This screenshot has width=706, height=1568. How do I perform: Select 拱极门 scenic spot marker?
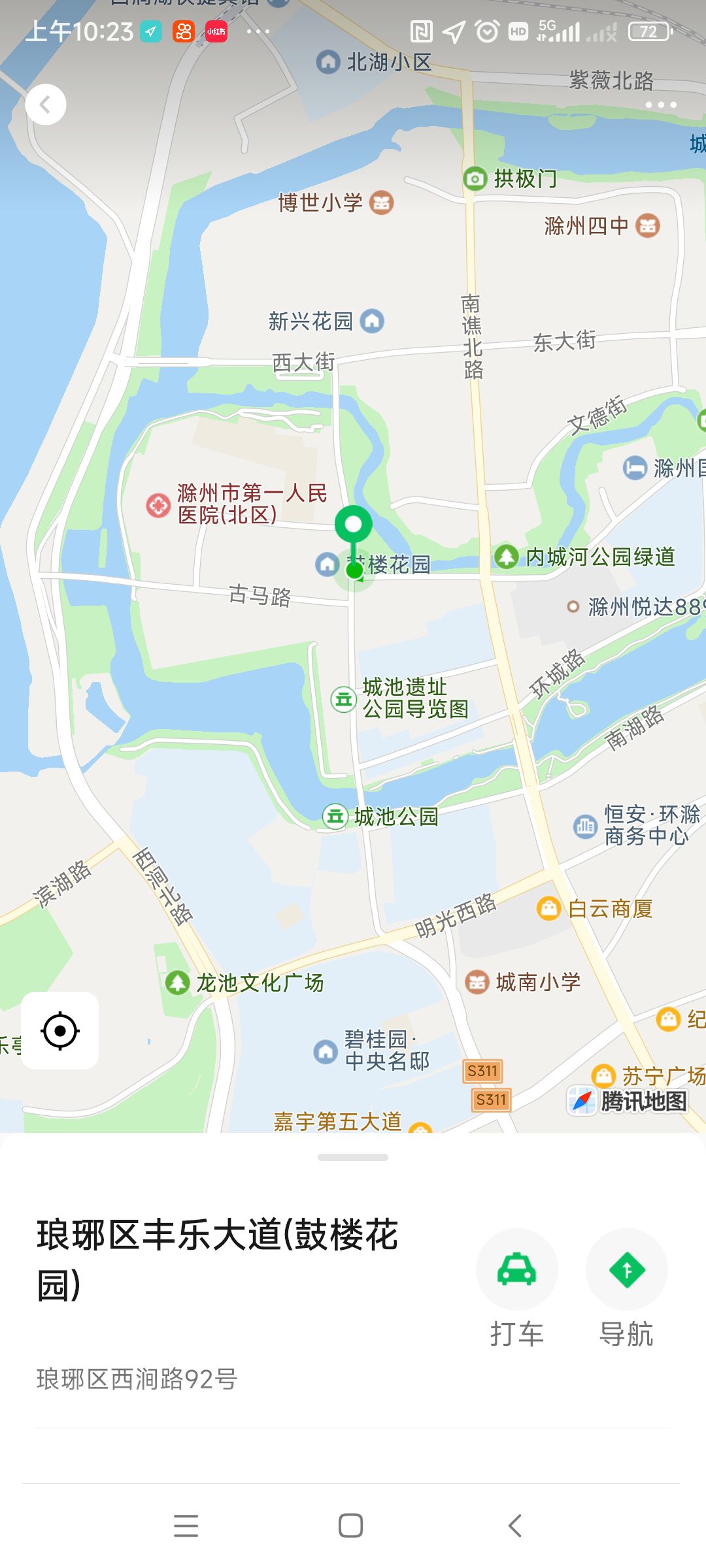coord(475,178)
